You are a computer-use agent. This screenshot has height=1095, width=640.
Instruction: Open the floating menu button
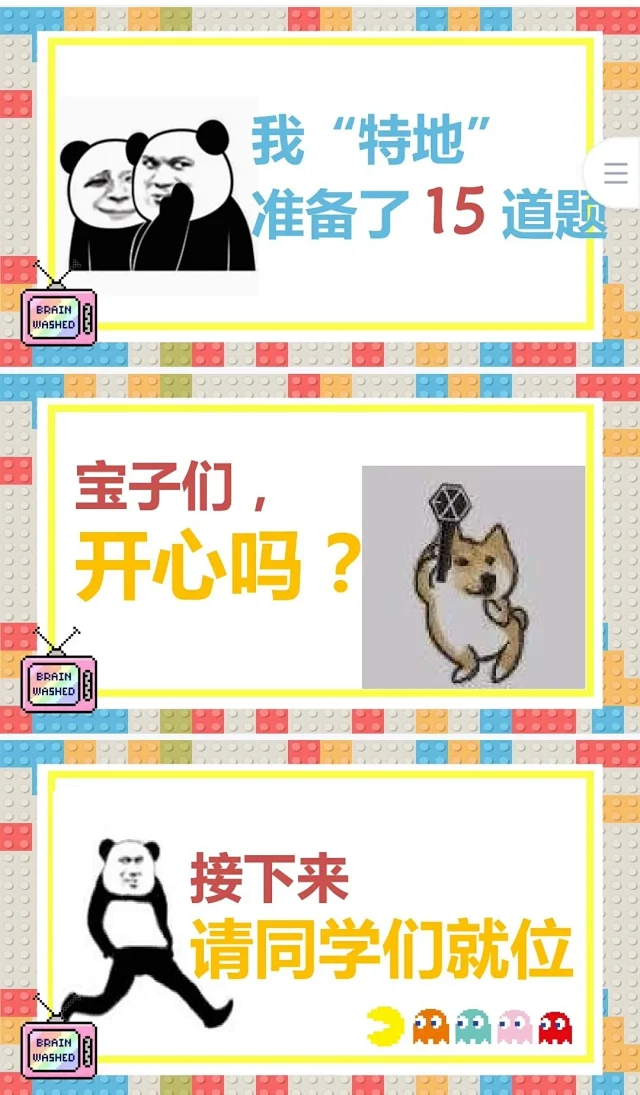click(616, 174)
